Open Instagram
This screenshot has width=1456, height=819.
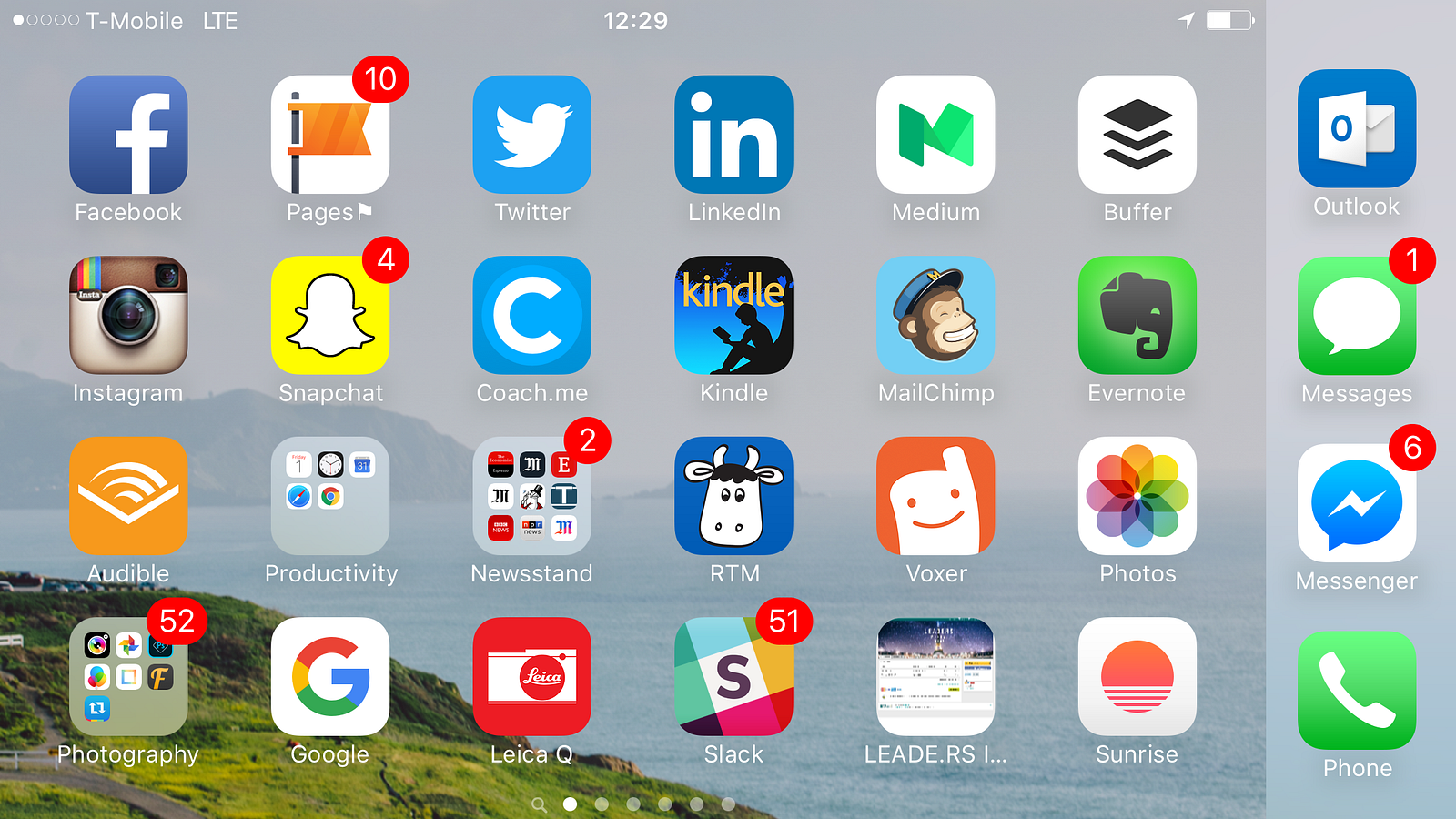pyautogui.click(x=128, y=315)
